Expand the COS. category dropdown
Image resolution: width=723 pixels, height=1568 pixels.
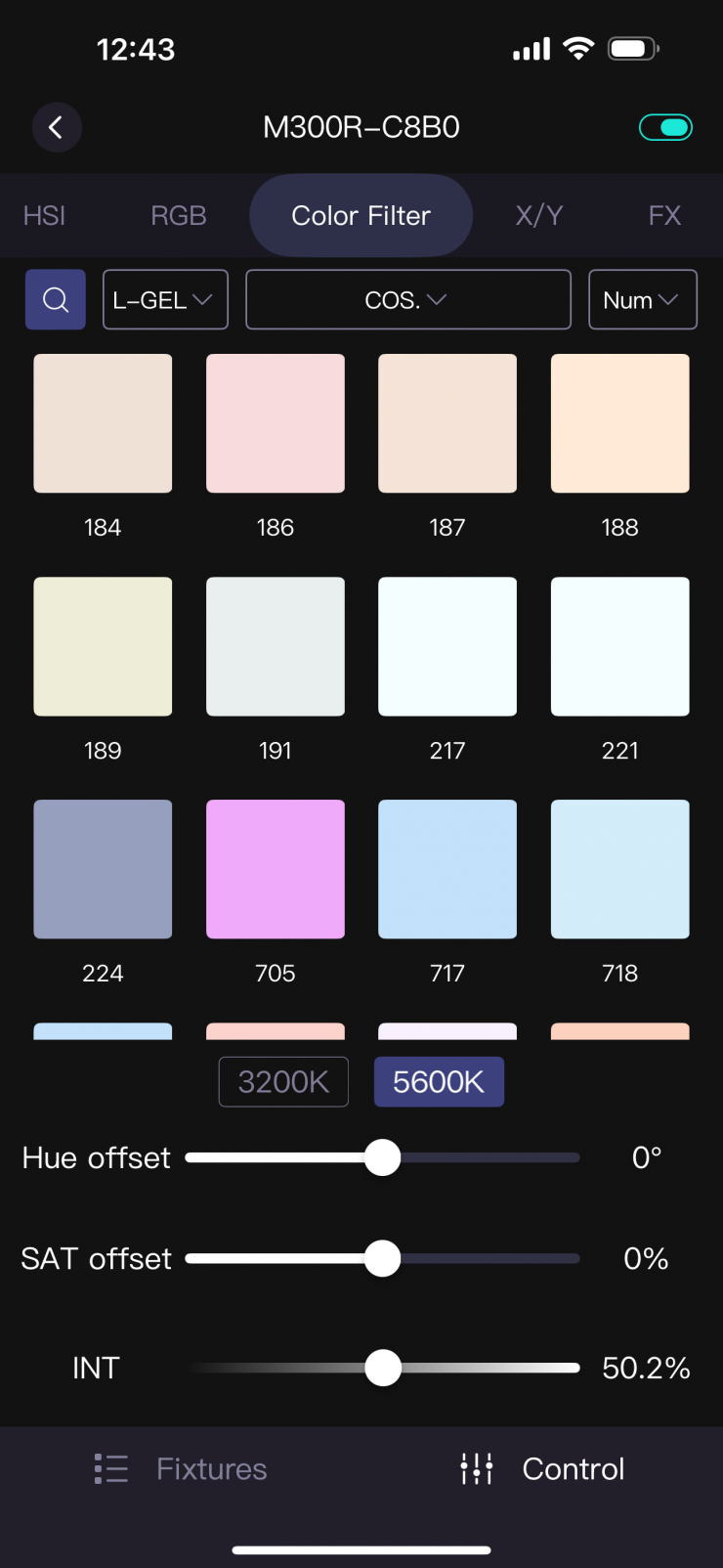coord(407,299)
